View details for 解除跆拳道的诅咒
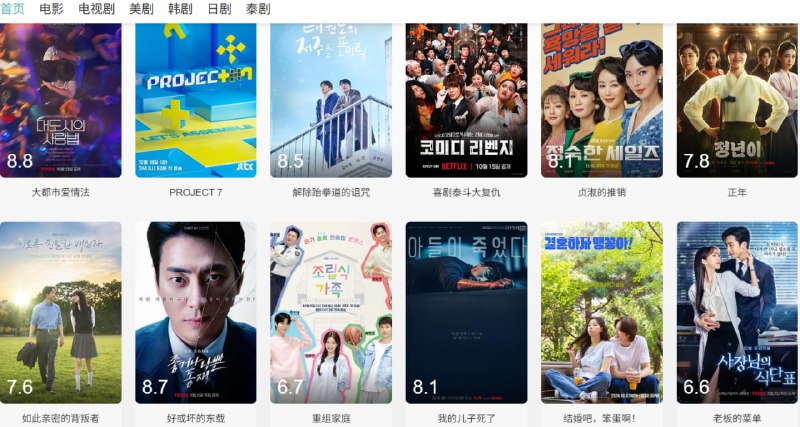This screenshot has height=427, width=800. (x=331, y=100)
